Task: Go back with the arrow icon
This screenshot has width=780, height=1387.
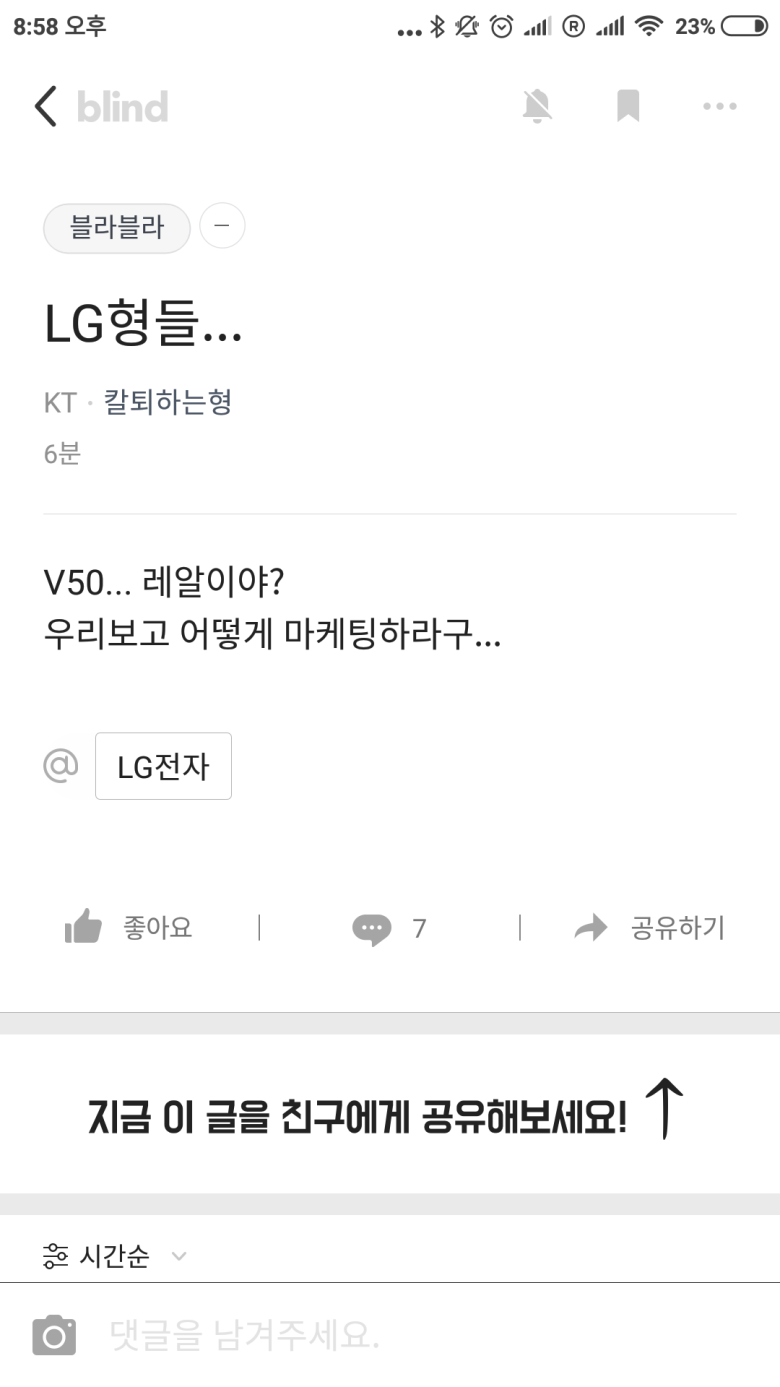Action: (x=46, y=106)
